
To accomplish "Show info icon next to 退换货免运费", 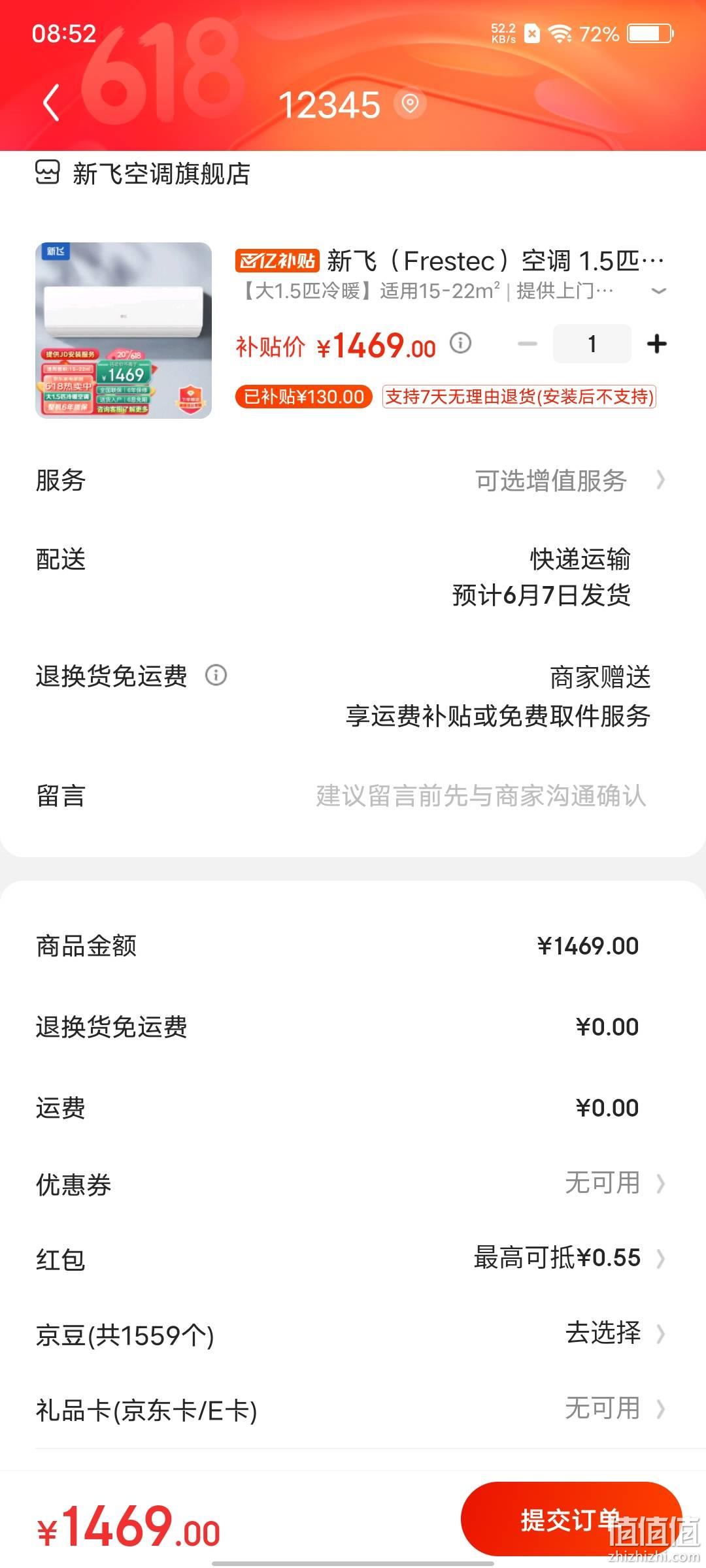I will (216, 675).
